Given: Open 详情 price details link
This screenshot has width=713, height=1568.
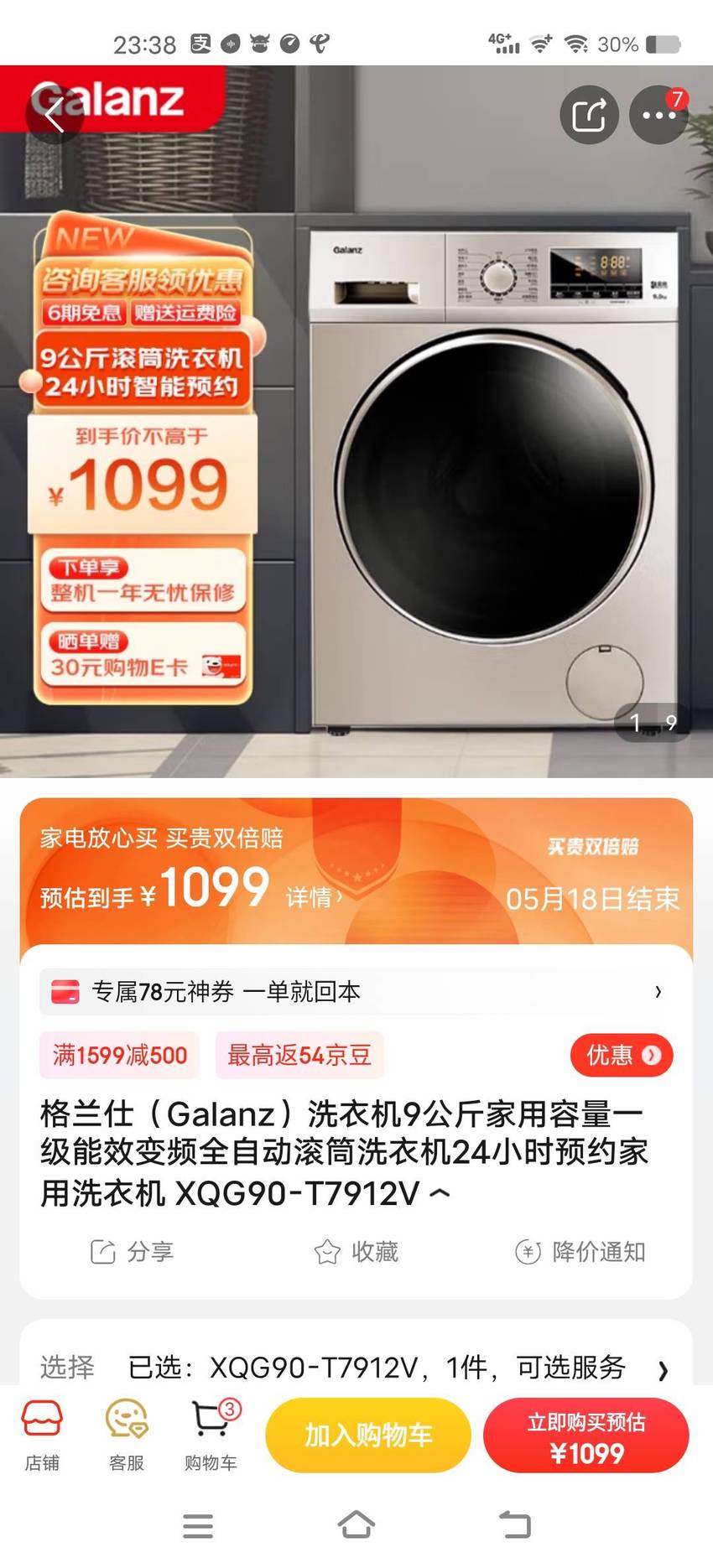Looking at the screenshot, I should pos(314,897).
